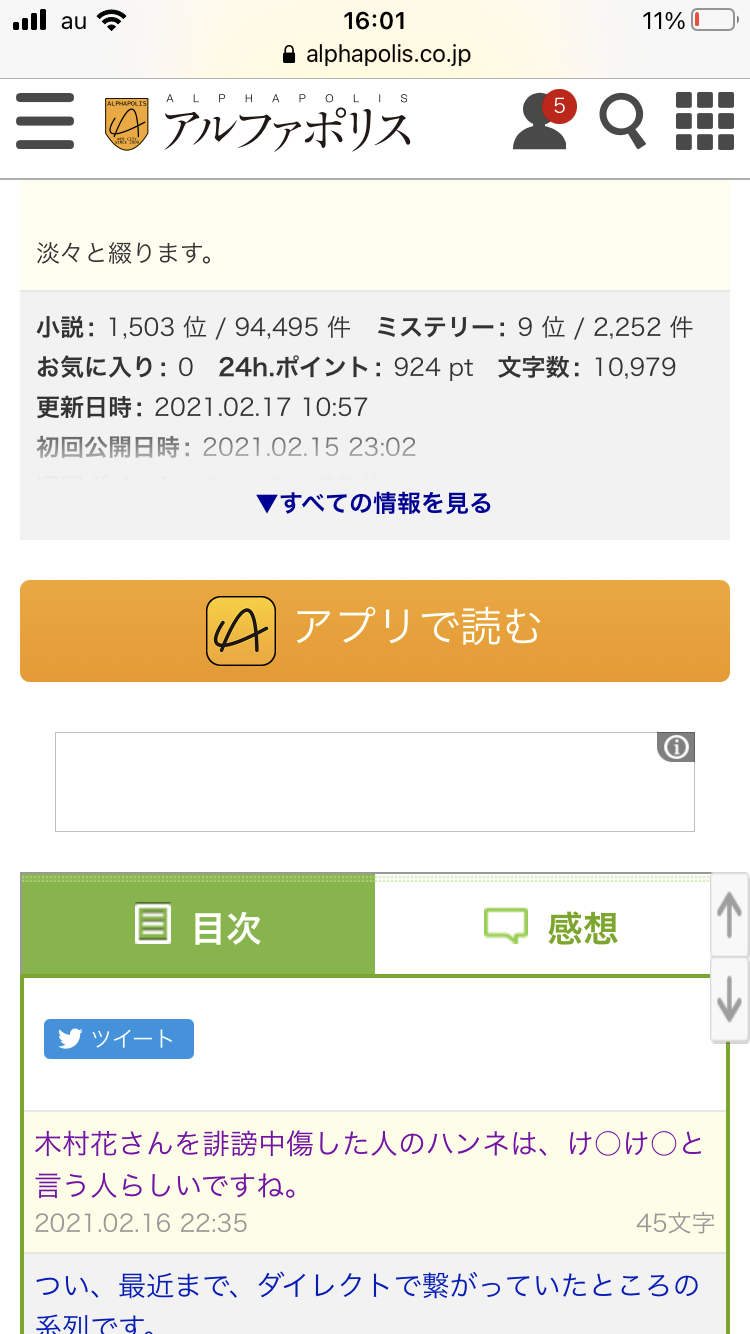Open the search magnifier
Viewport: 750px width, 1334px height.
pyautogui.click(x=622, y=122)
